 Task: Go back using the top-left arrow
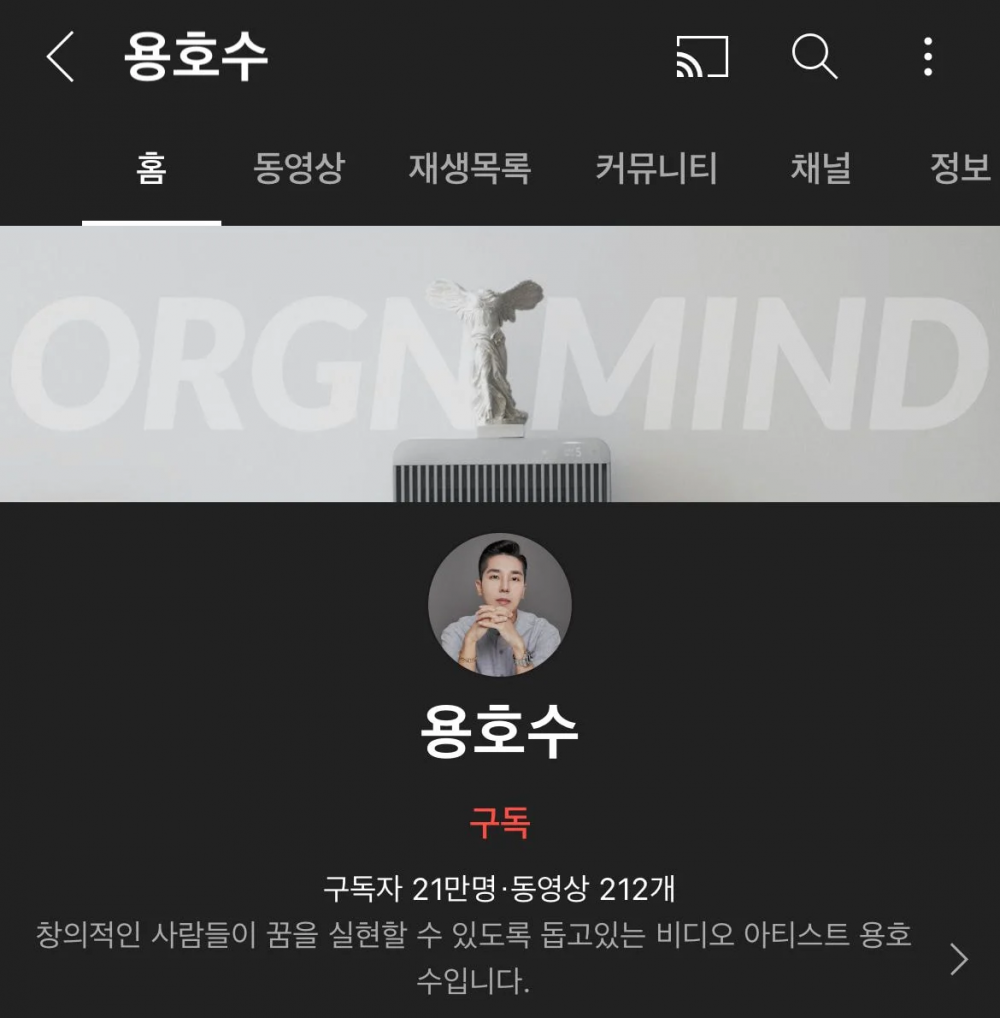60,57
